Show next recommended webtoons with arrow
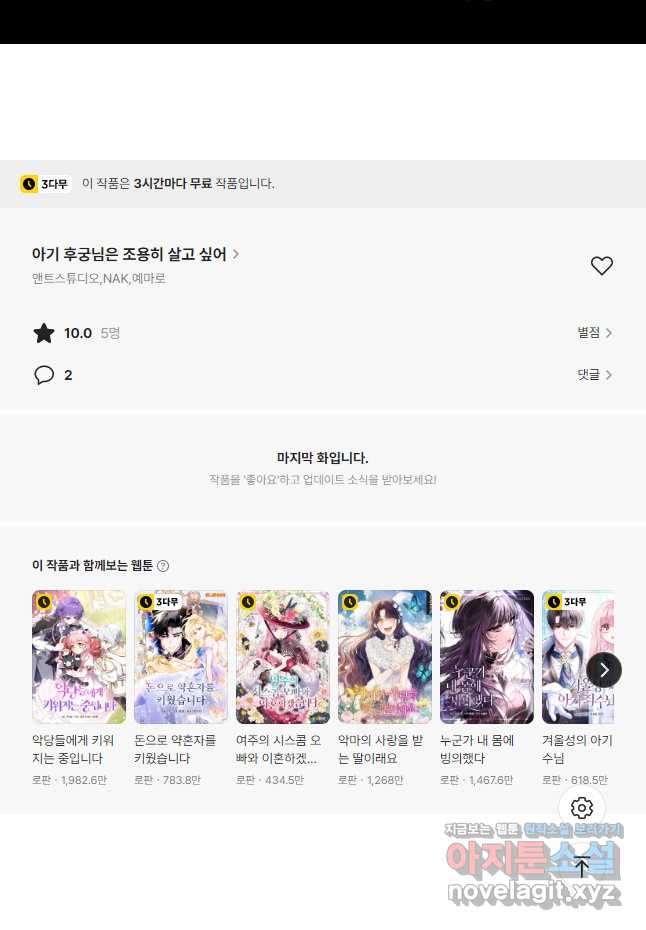The width and height of the screenshot is (646, 930). [x=604, y=670]
